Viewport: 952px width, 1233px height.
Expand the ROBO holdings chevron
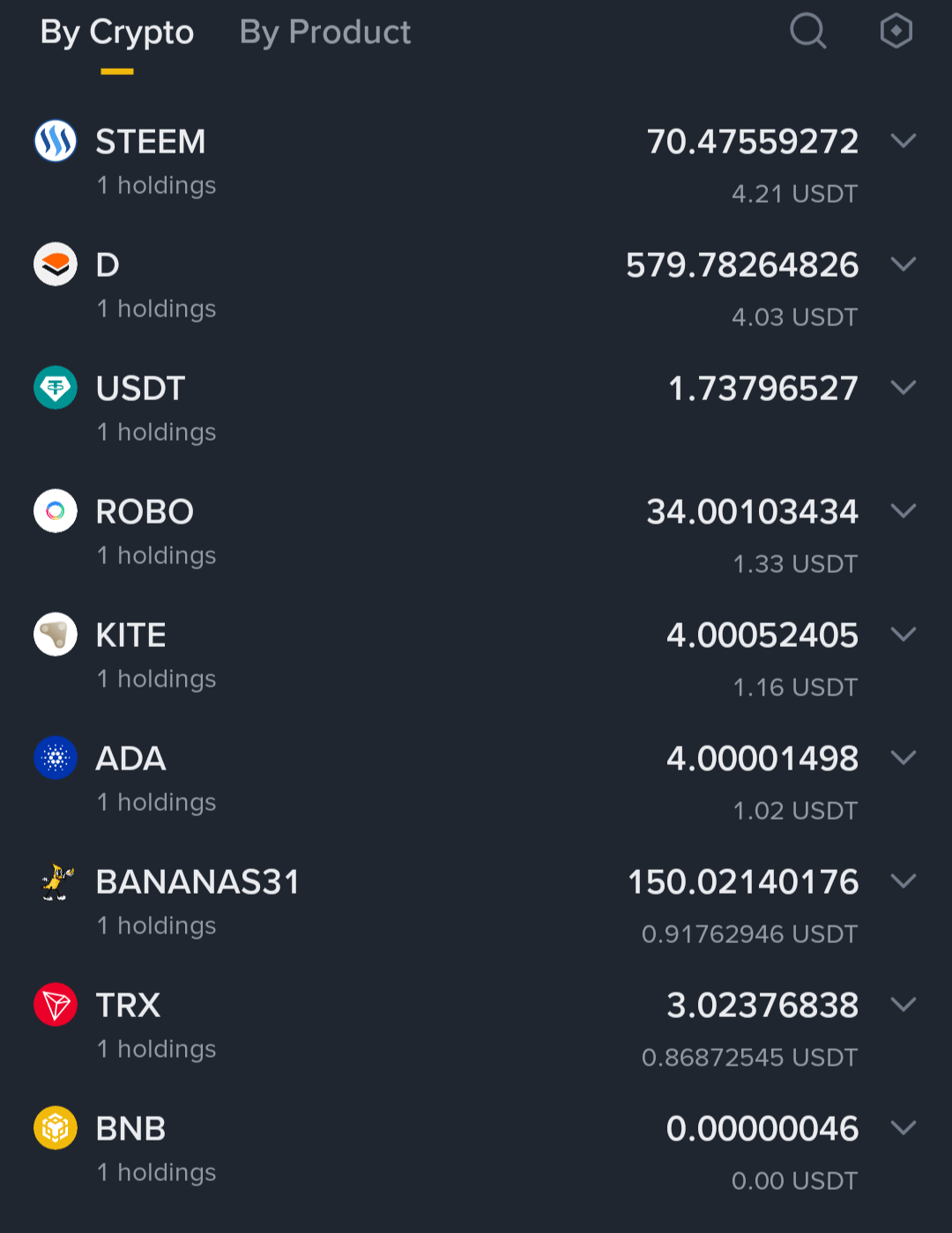(904, 511)
